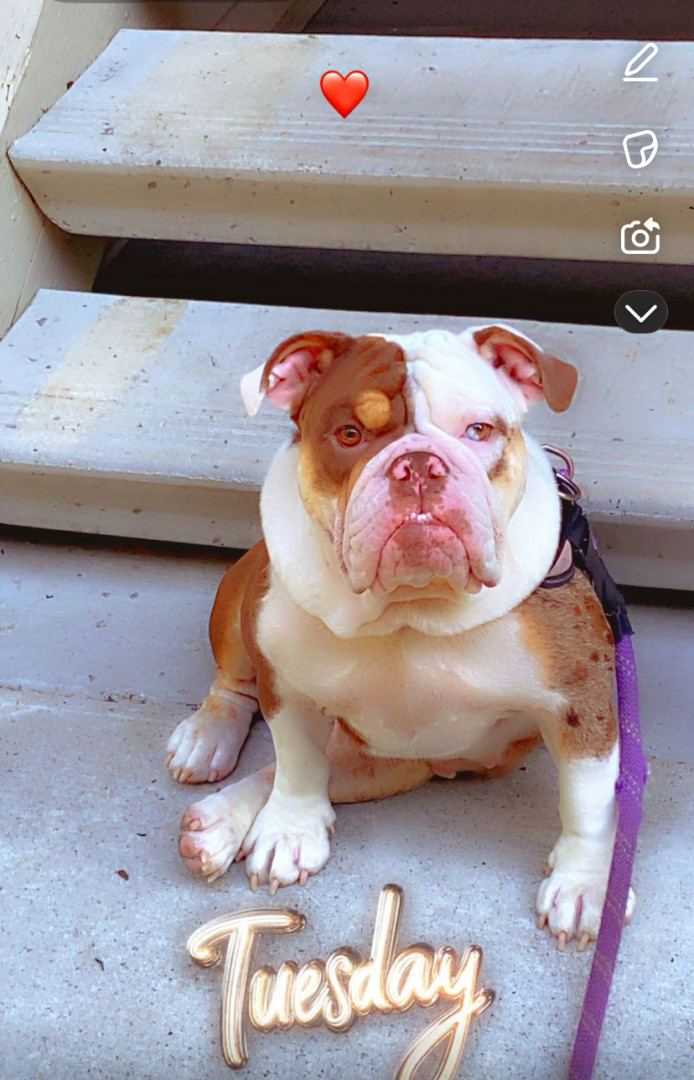Open the pencil drawing tool
Screen dimensions: 694x1080
[x=641, y=62]
